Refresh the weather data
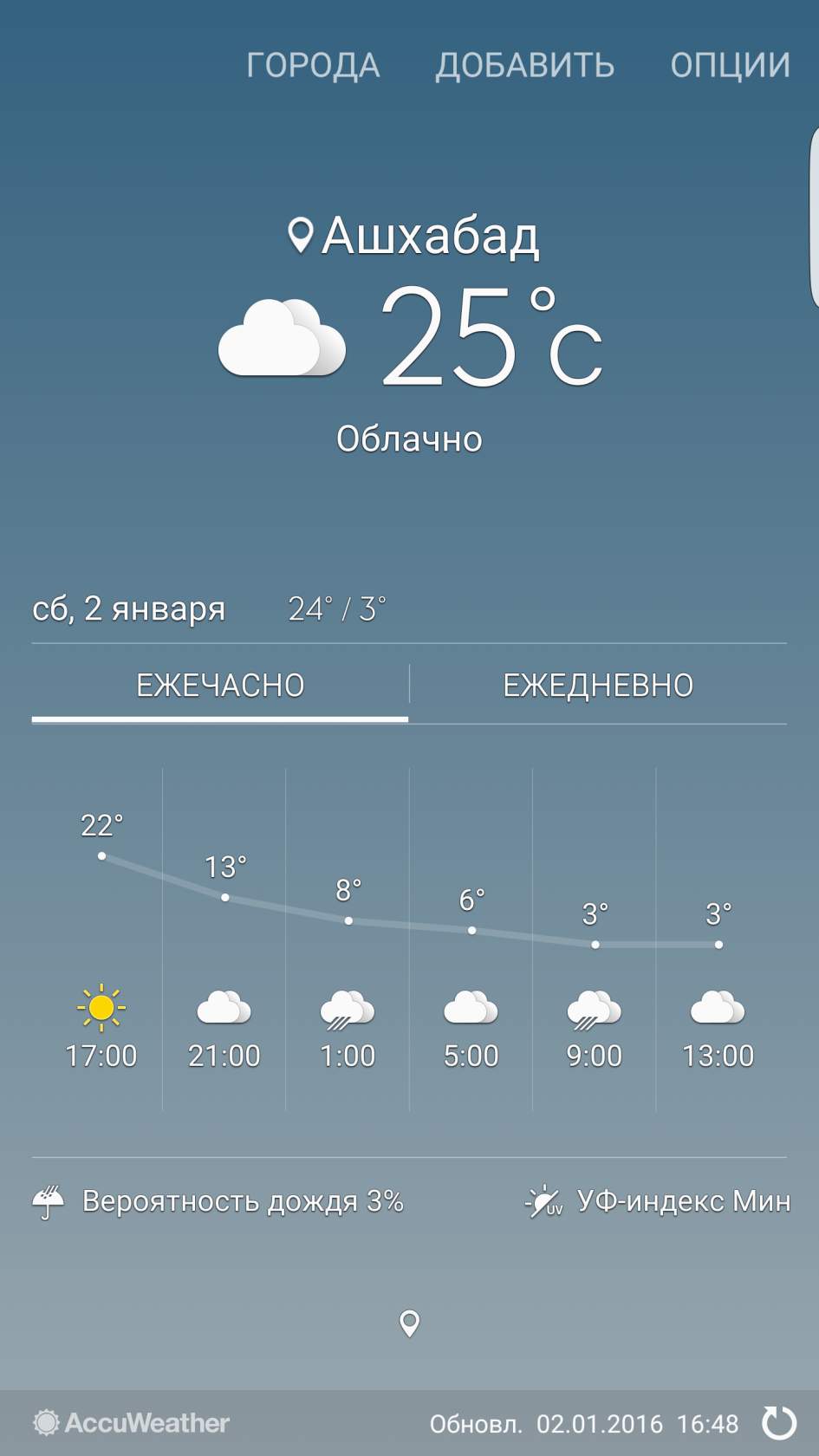Viewport: 819px width, 1456px height. (778, 1423)
